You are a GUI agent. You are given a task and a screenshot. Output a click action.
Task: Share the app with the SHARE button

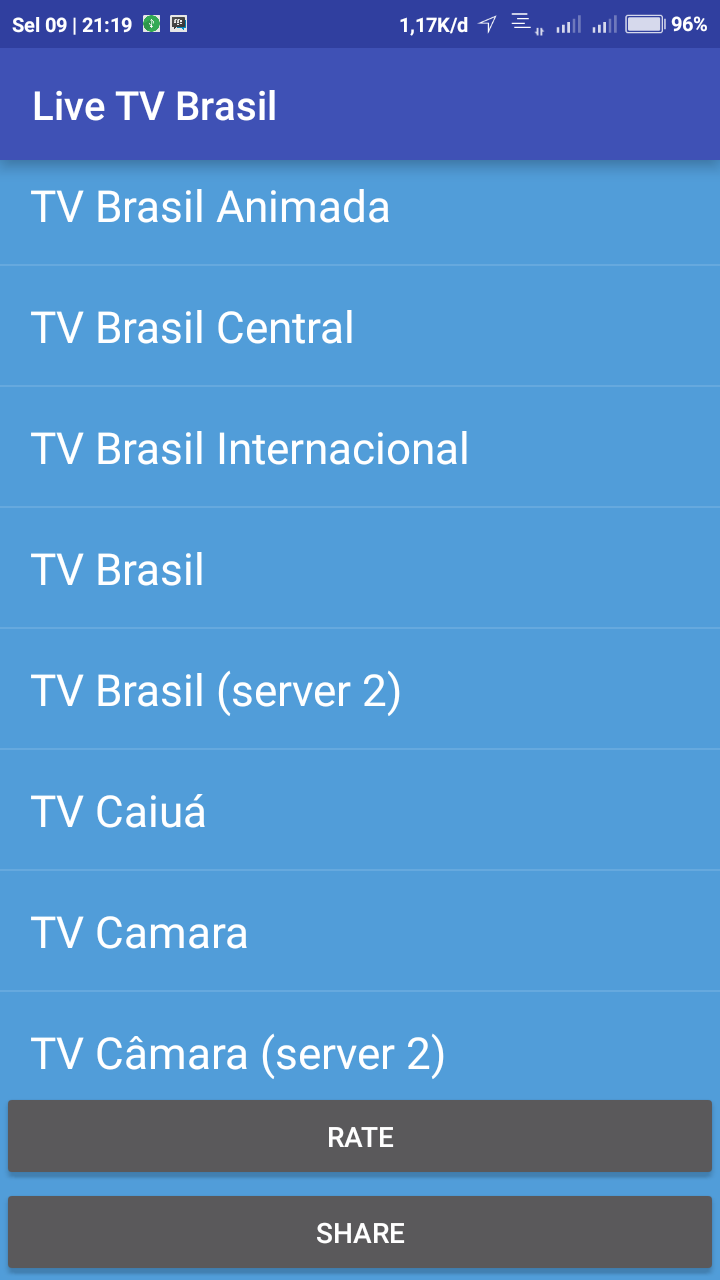[360, 1233]
